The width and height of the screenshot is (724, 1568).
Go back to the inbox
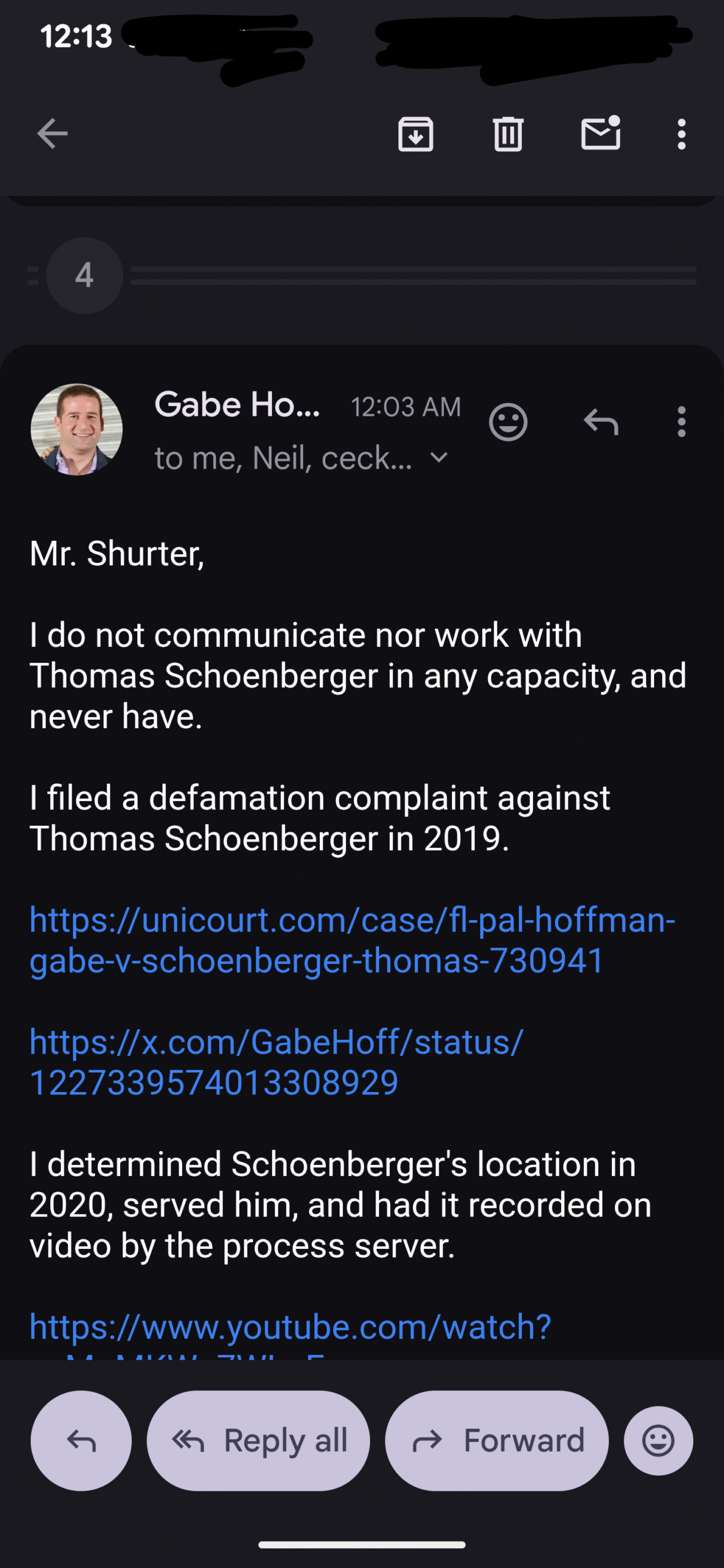(x=52, y=134)
